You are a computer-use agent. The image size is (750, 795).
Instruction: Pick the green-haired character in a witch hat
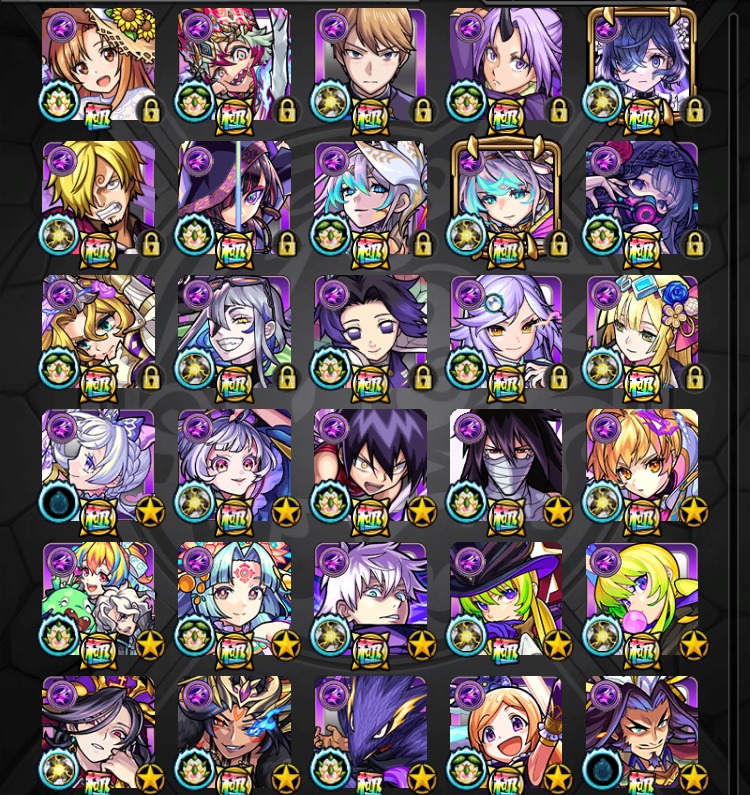(505, 598)
